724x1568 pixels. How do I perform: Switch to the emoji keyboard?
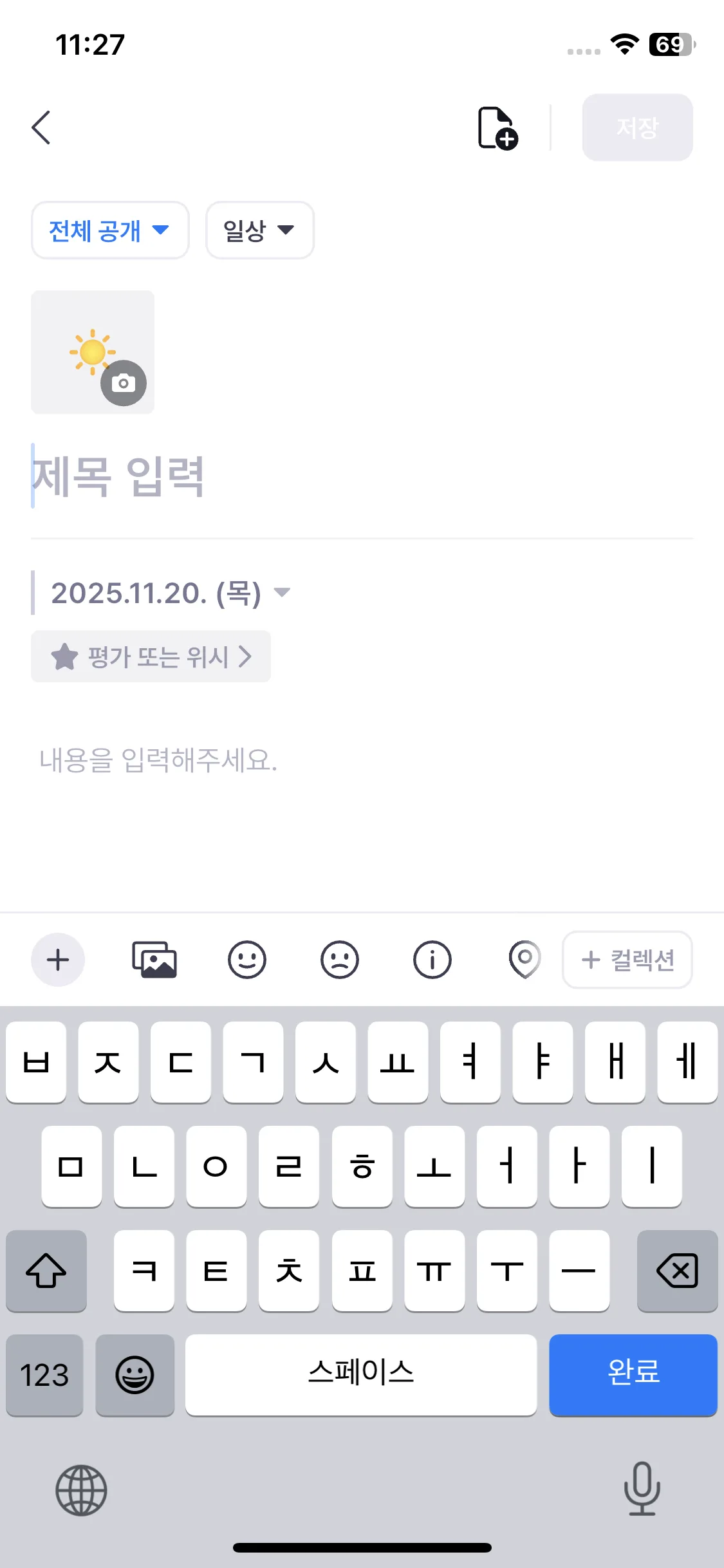point(136,1376)
